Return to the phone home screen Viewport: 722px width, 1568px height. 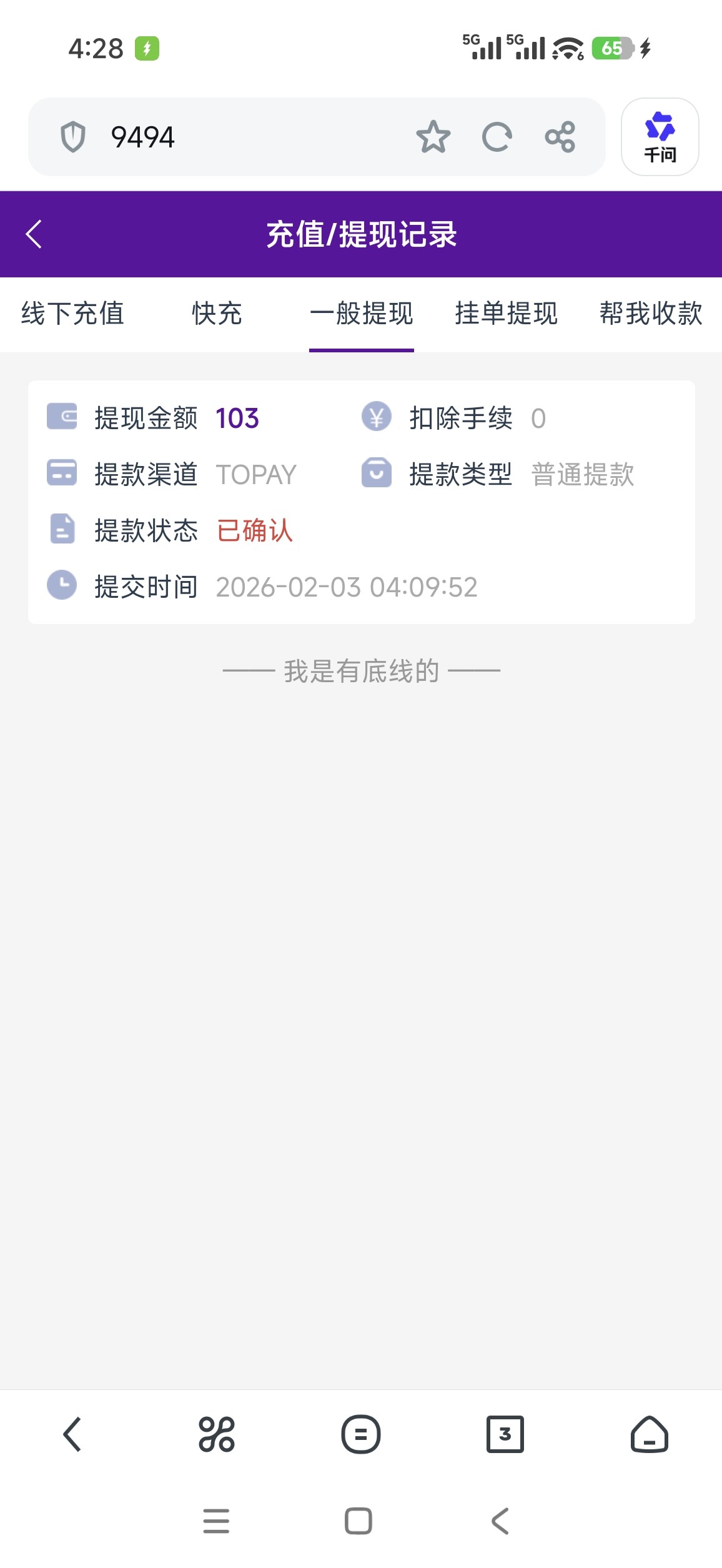[359, 1521]
